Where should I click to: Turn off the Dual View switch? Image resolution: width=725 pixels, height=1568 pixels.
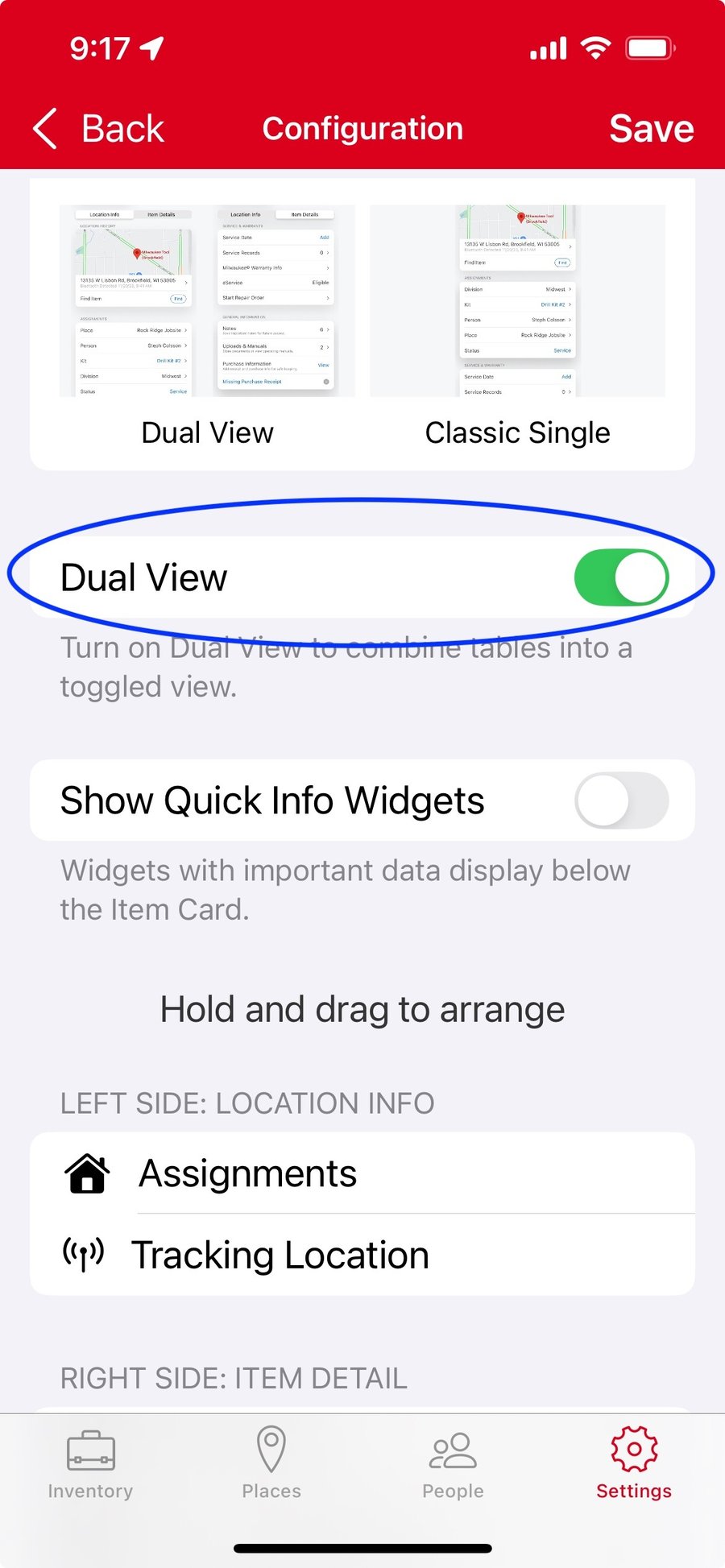tap(621, 577)
